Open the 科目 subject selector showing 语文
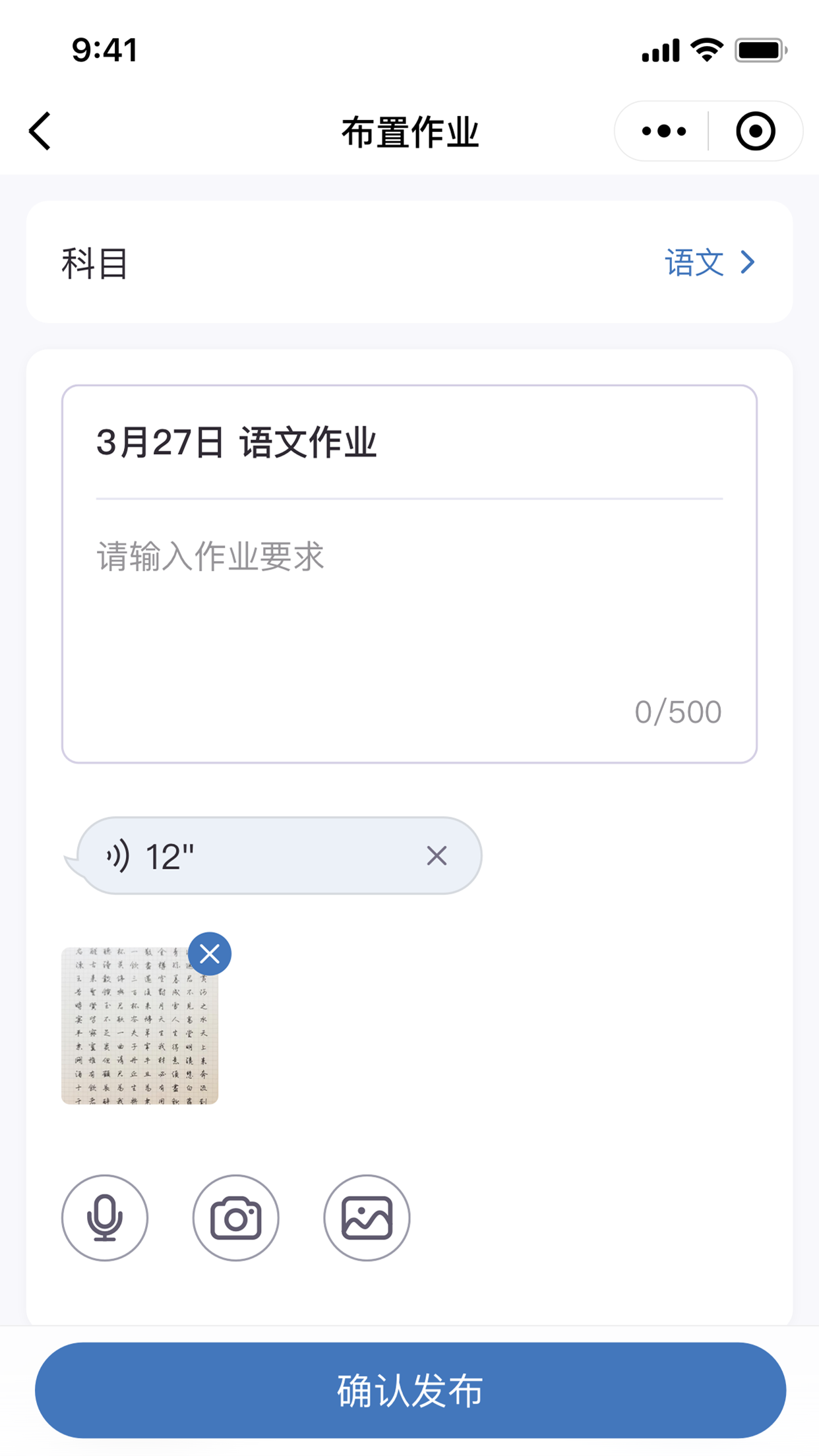The width and height of the screenshot is (819, 1456). pos(409,262)
